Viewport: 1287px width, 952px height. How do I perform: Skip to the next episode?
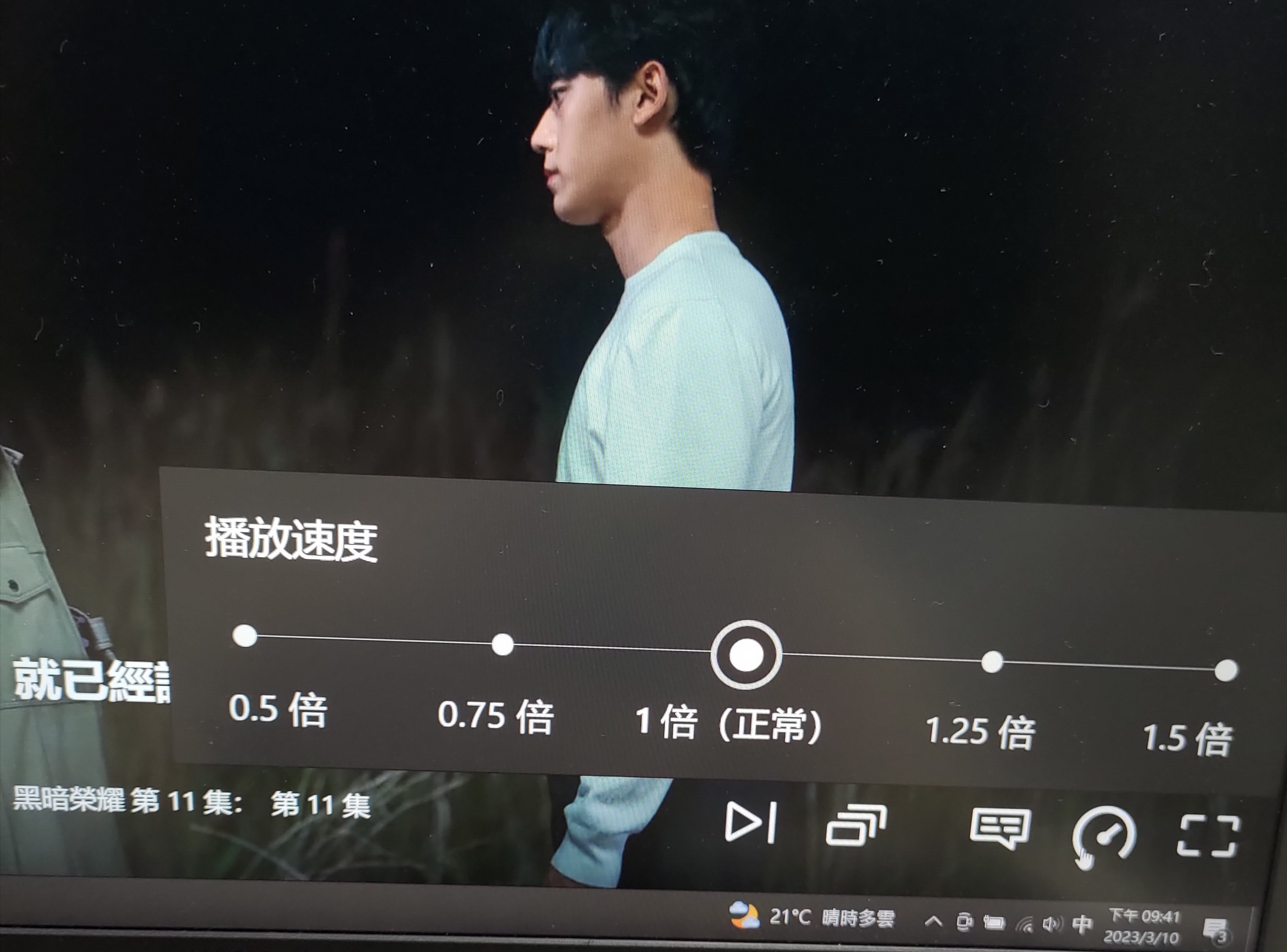pos(751,822)
